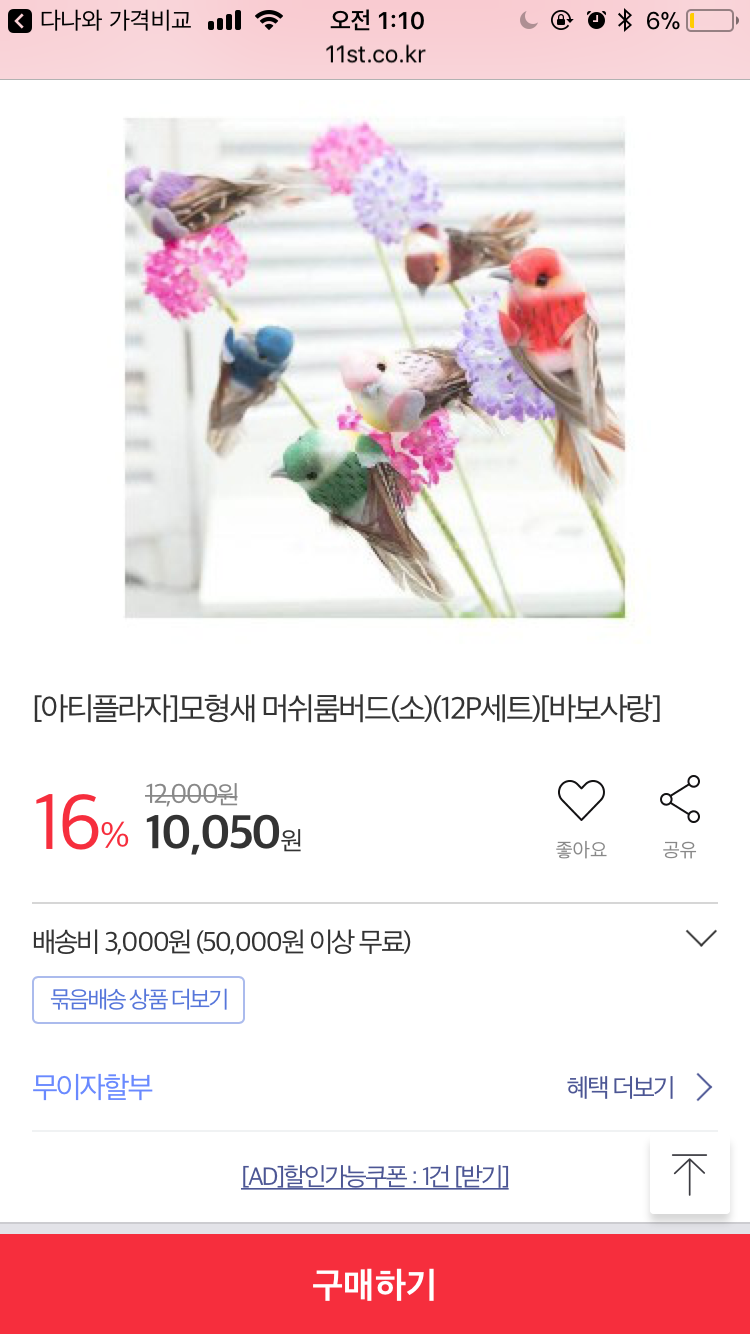The image size is (750, 1334).
Task: Return to 다나와 가격비교 app
Action: coord(99,20)
